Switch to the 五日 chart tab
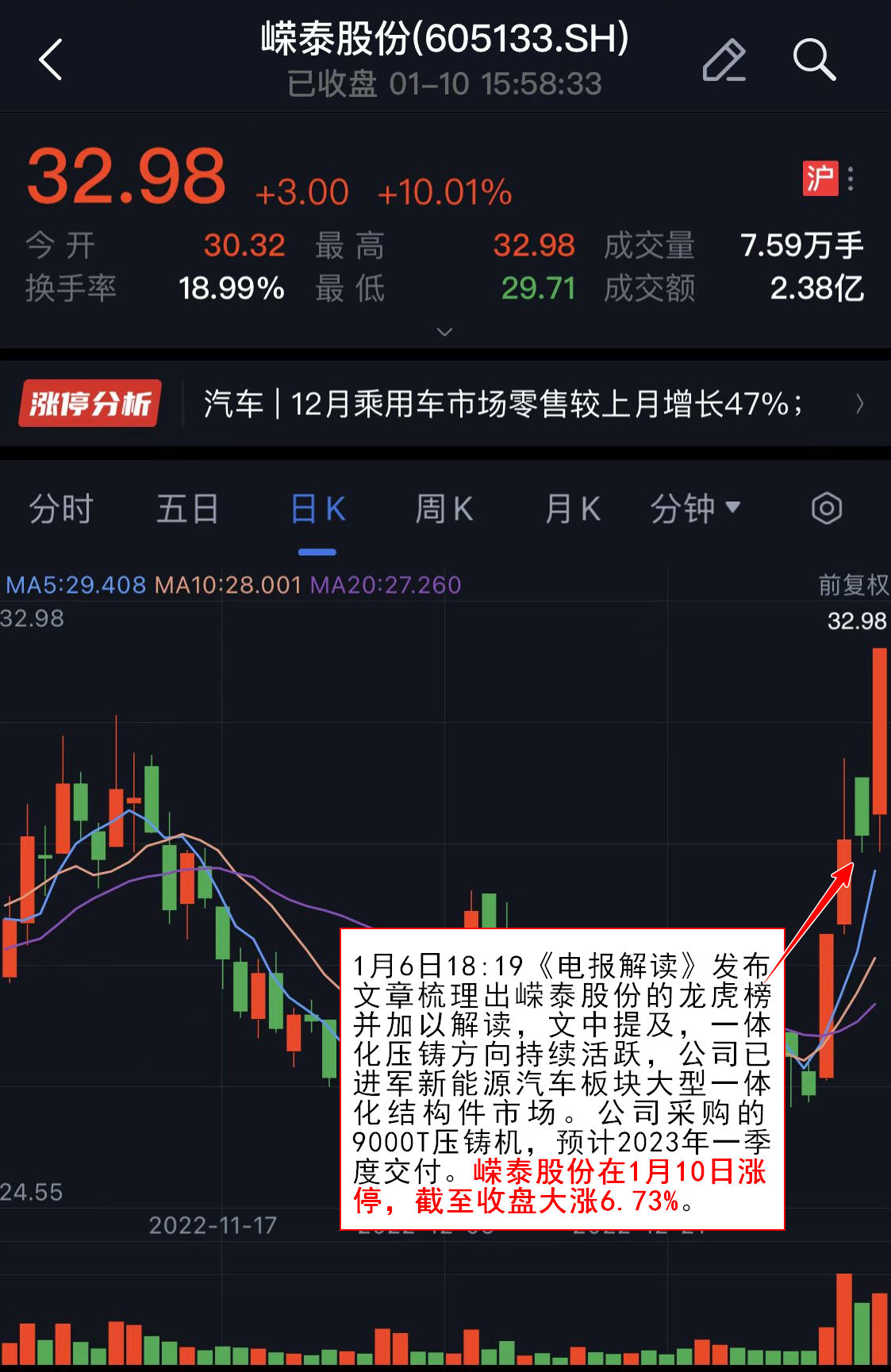This screenshot has height=1372, width=891. [187, 509]
